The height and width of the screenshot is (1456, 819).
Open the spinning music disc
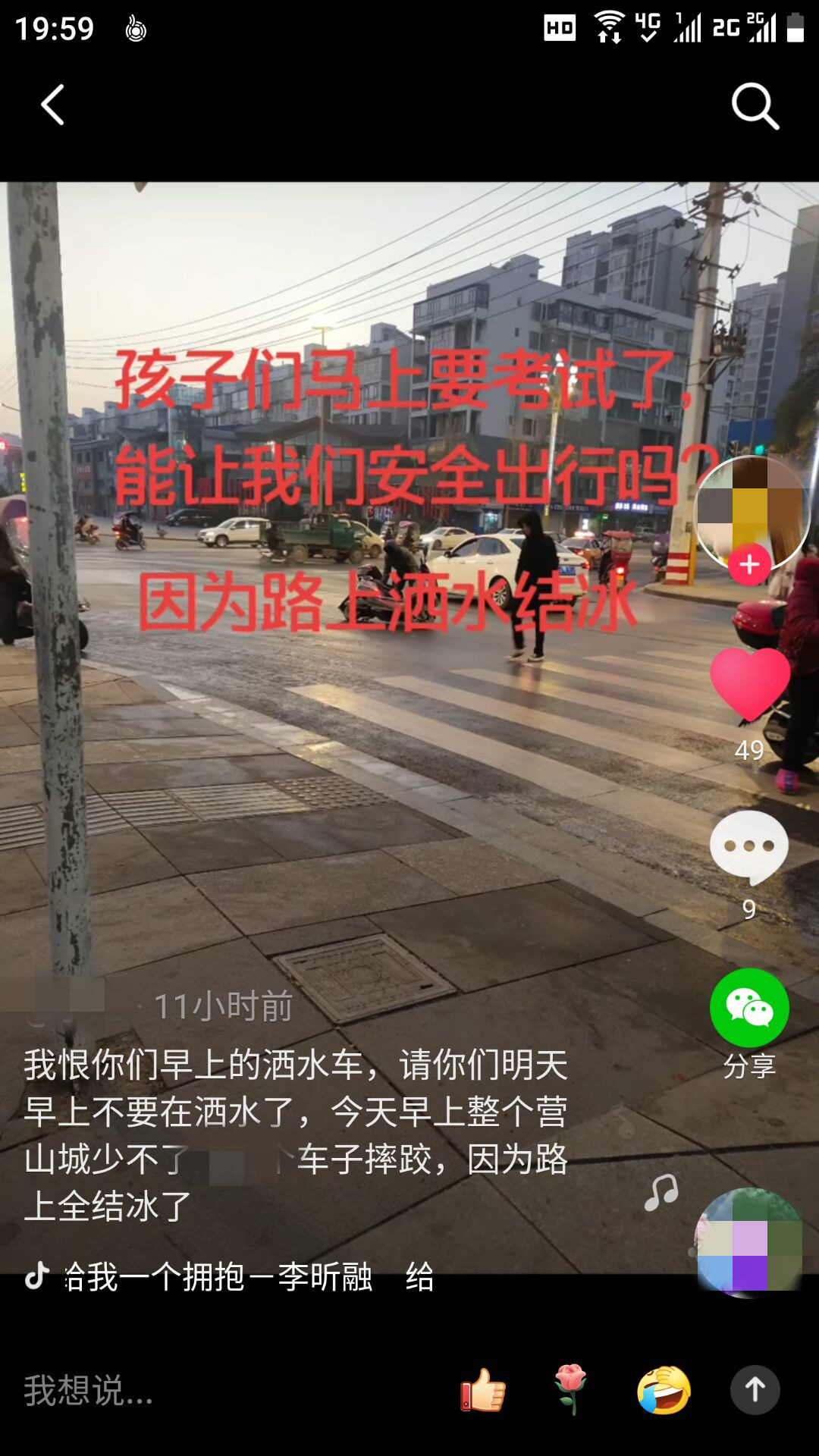(x=749, y=1242)
